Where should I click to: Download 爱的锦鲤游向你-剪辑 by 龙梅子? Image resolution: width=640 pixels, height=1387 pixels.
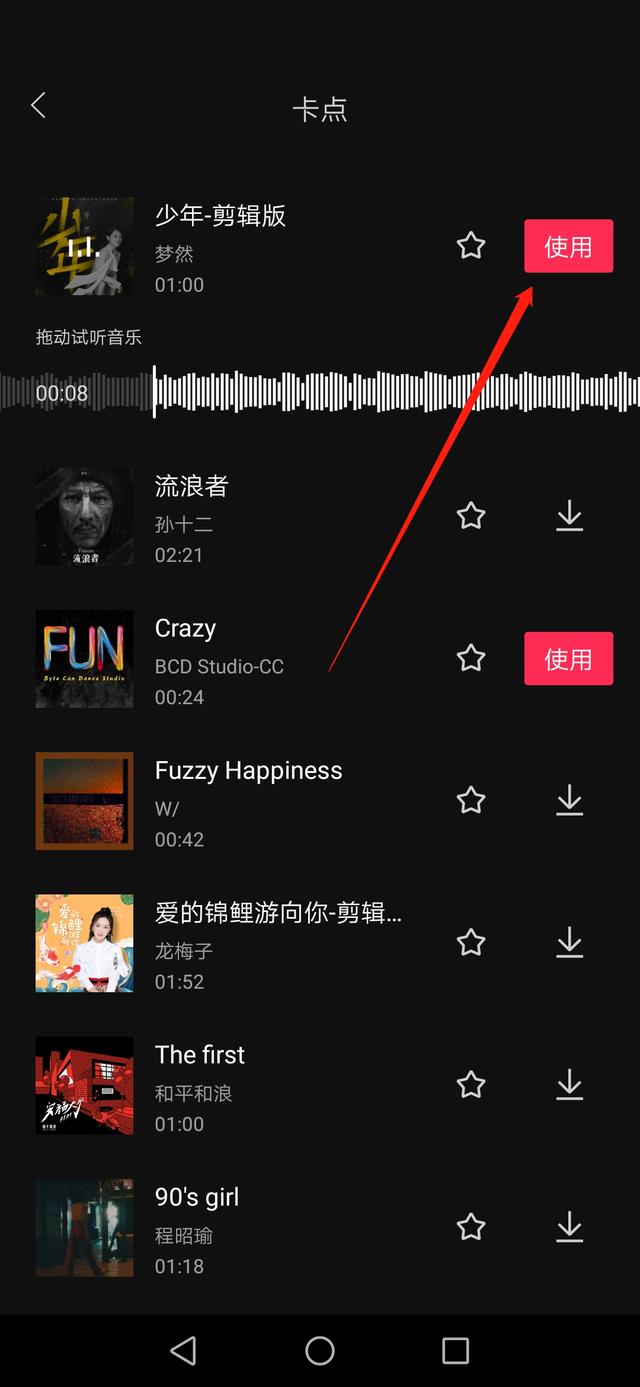[x=569, y=942]
